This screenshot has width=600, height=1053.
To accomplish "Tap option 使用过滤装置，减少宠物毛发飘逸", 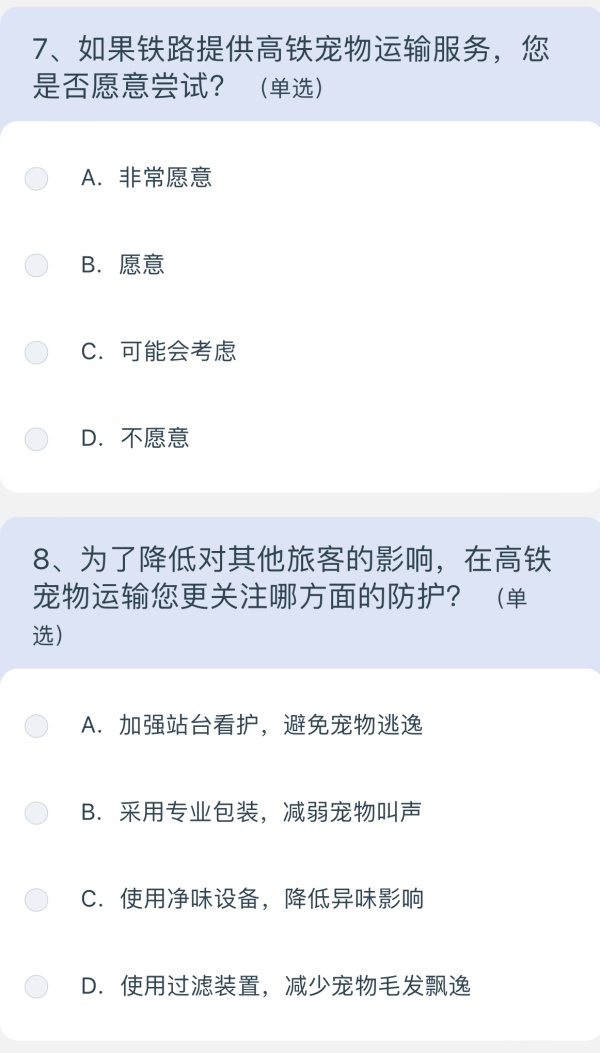I will pyautogui.click(x=36, y=987).
